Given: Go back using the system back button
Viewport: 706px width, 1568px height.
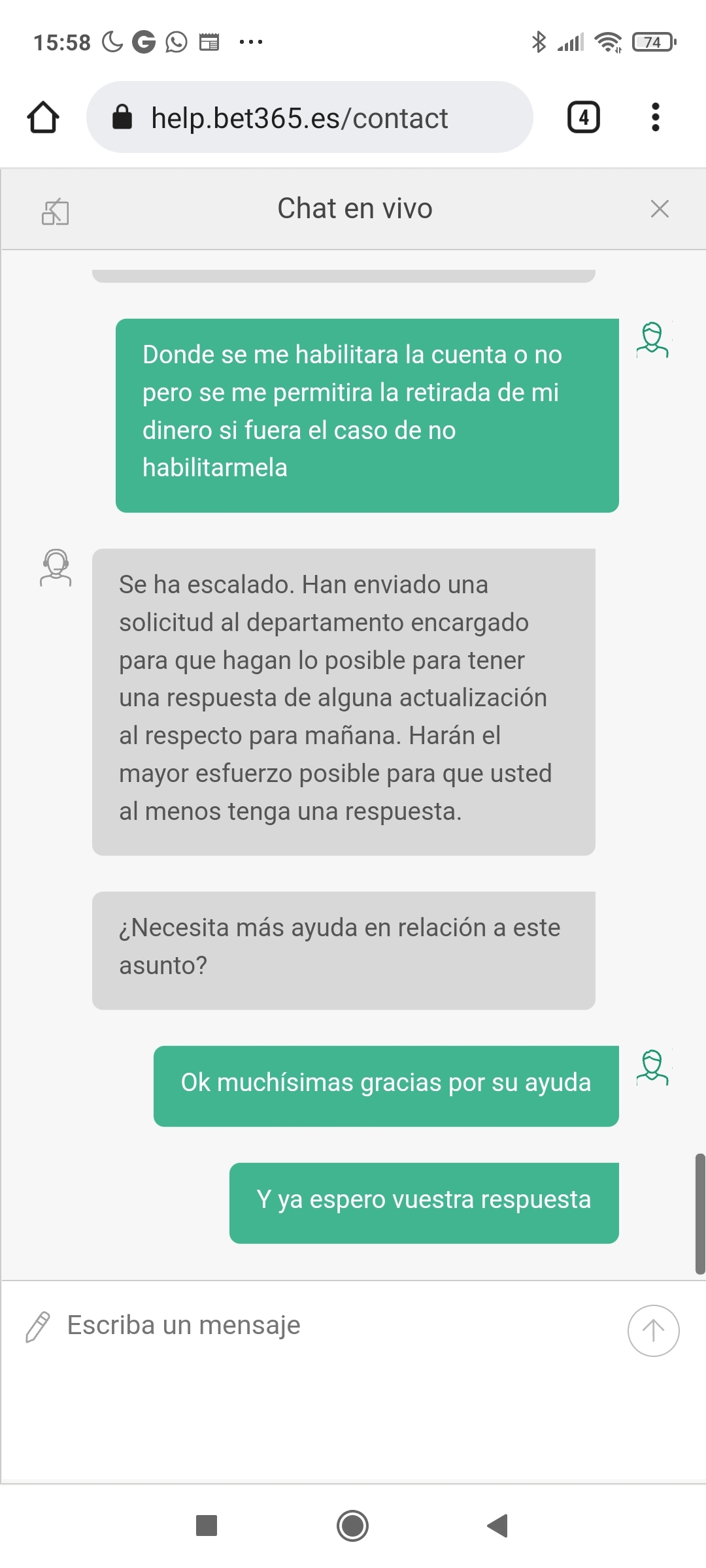Looking at the screenshot, I should 498,1526.
